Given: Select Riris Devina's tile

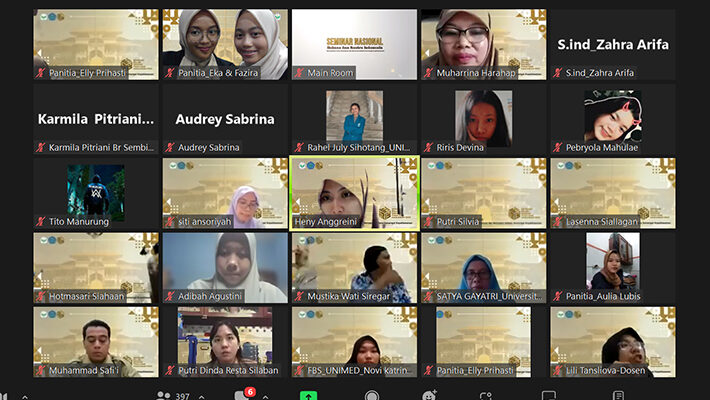Looking at the screenshot, I should tap(483, 119).
